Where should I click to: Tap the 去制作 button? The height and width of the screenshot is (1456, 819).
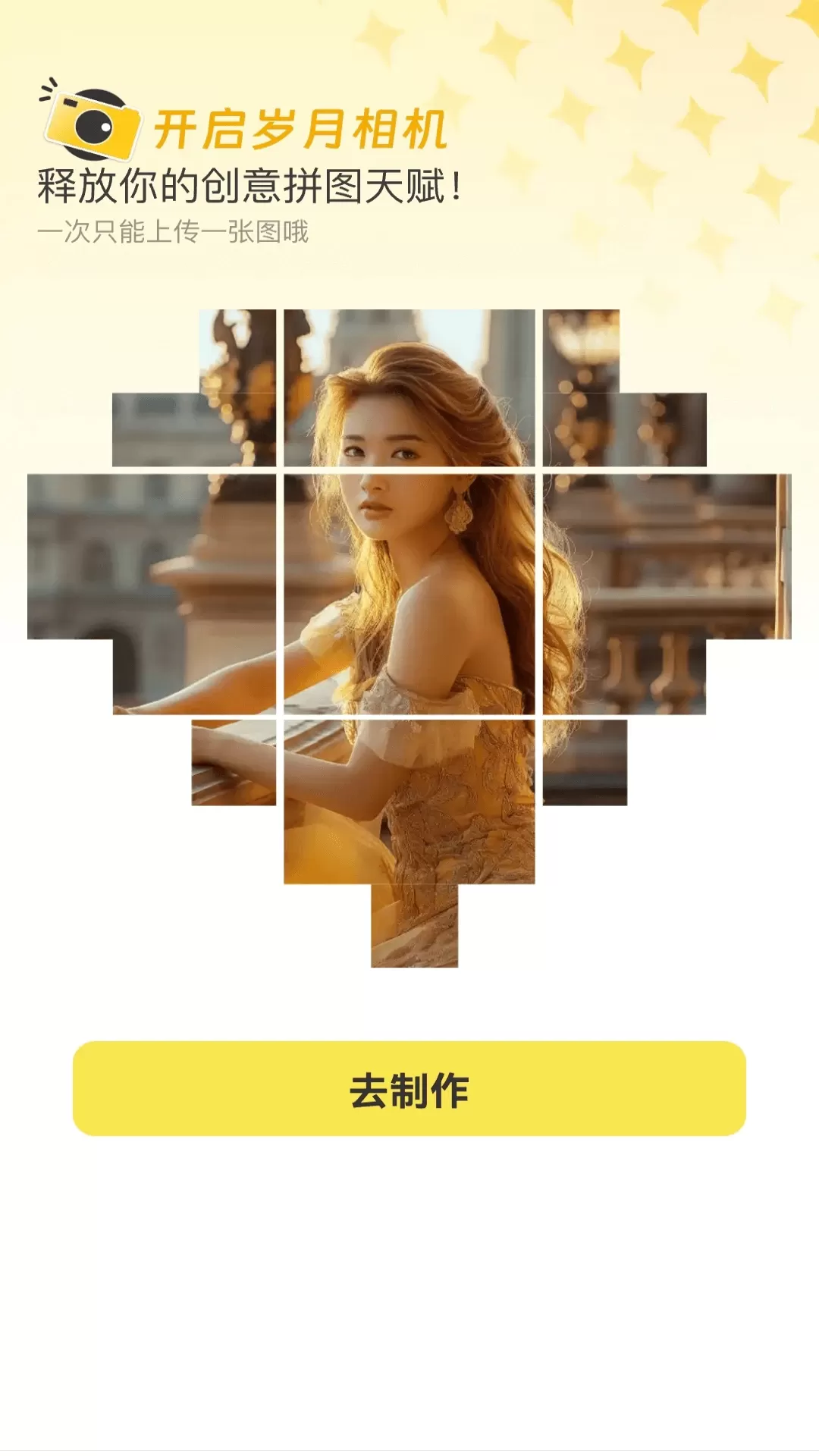click(409, 1089)
